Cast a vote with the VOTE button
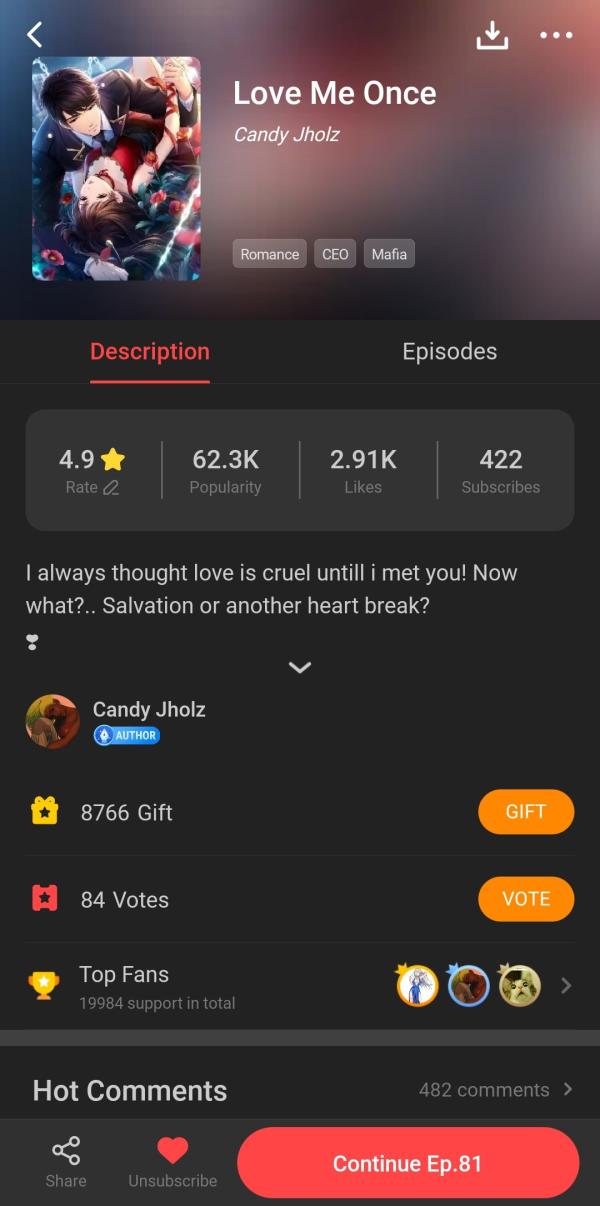 pyautogui.click(x=525, y=899)
